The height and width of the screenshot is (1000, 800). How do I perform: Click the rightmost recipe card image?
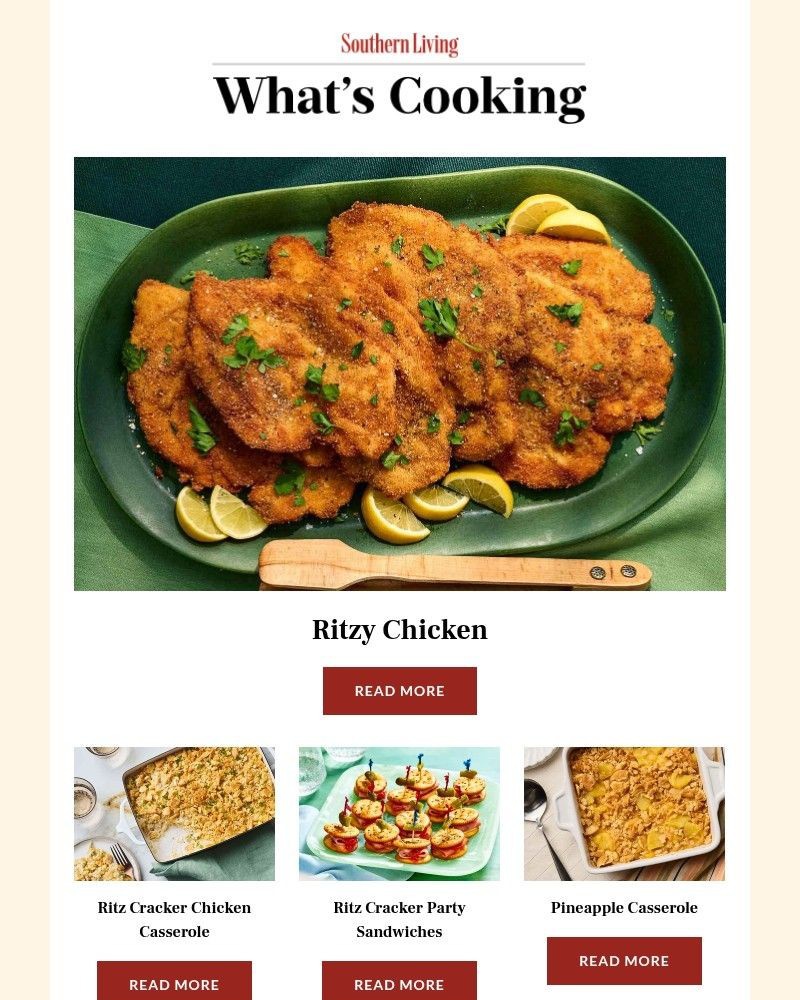[x=624, y=813]
